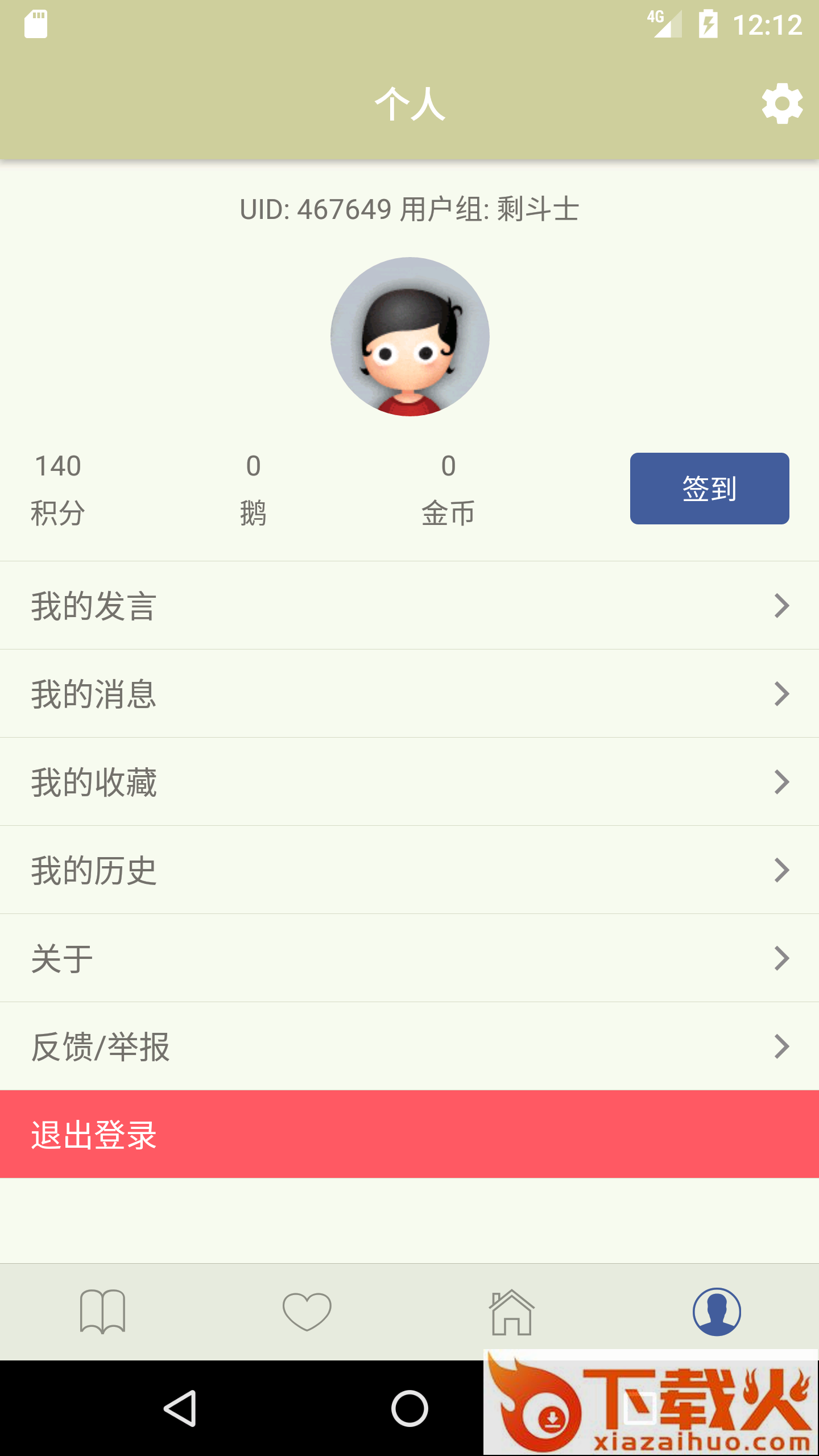Open the settings gear icon
Image resolution: width=819 pixels, height=1456 pixels.
point(782,104)
